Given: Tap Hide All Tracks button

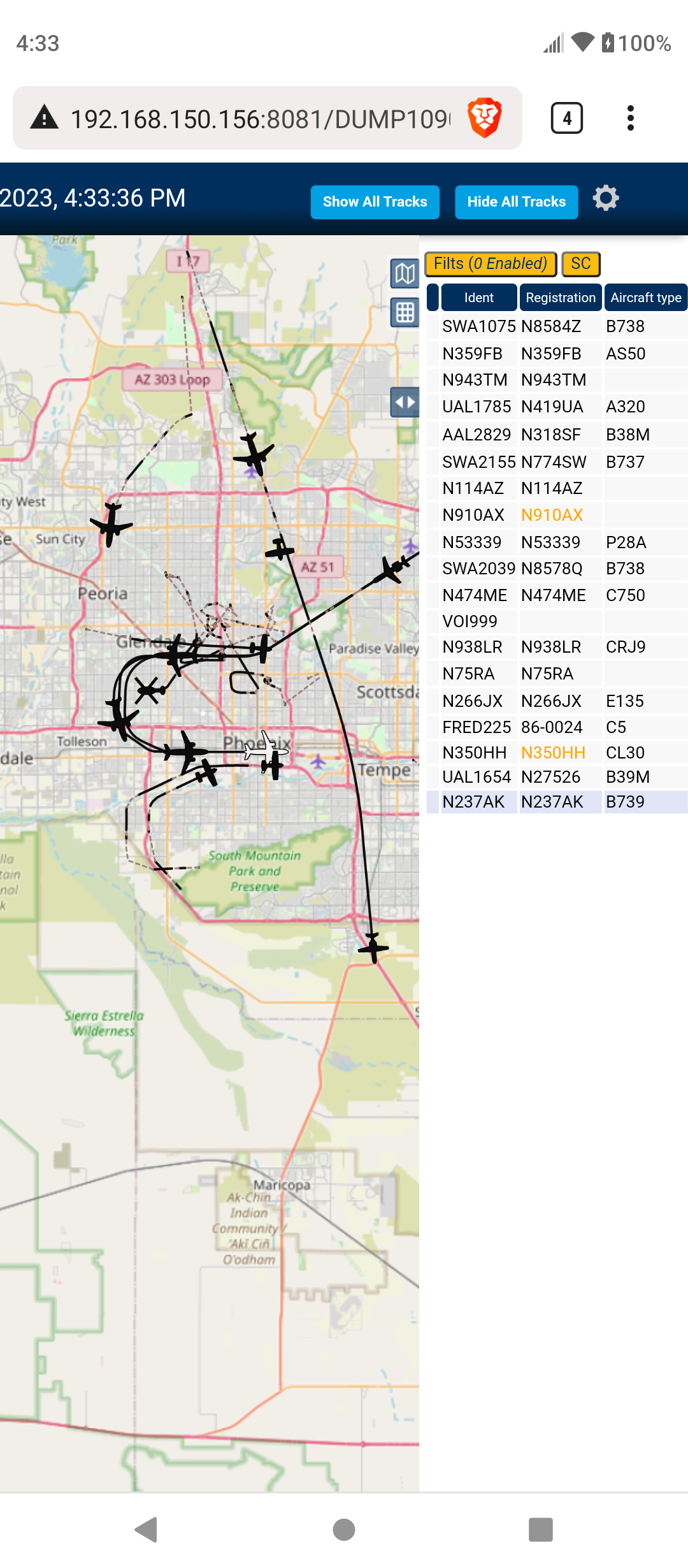Looking at the screenshot, I should [516, 202].
